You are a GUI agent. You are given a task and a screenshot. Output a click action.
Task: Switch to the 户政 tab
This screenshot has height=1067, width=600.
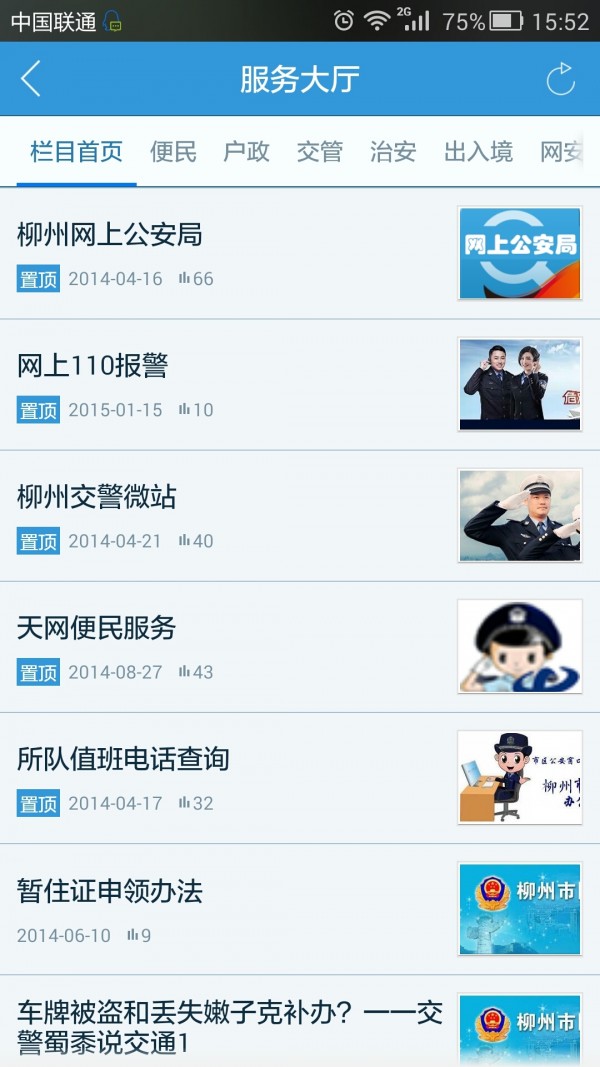(246, 152)
